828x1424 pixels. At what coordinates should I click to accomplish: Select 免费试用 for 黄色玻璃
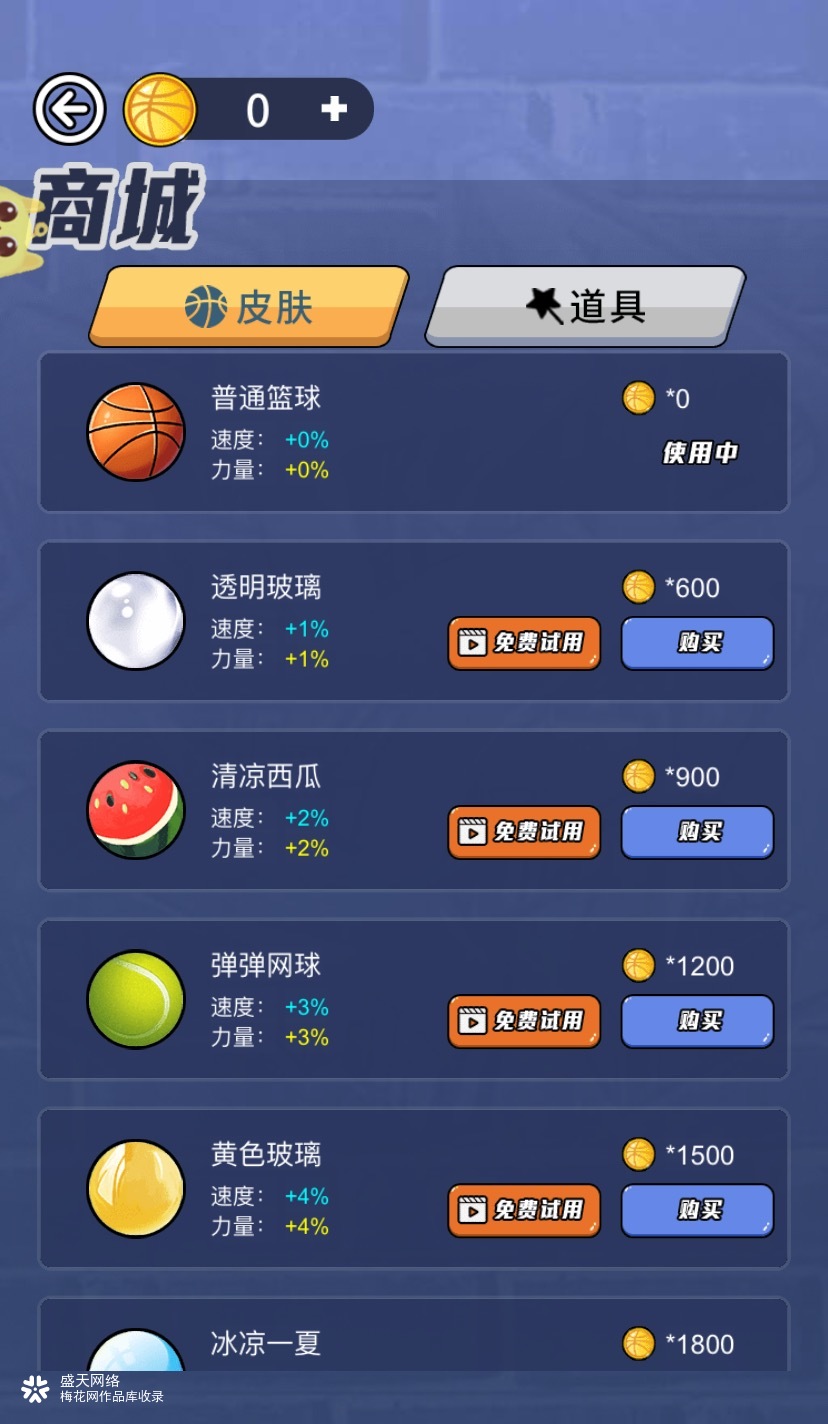coord(524,1210)
